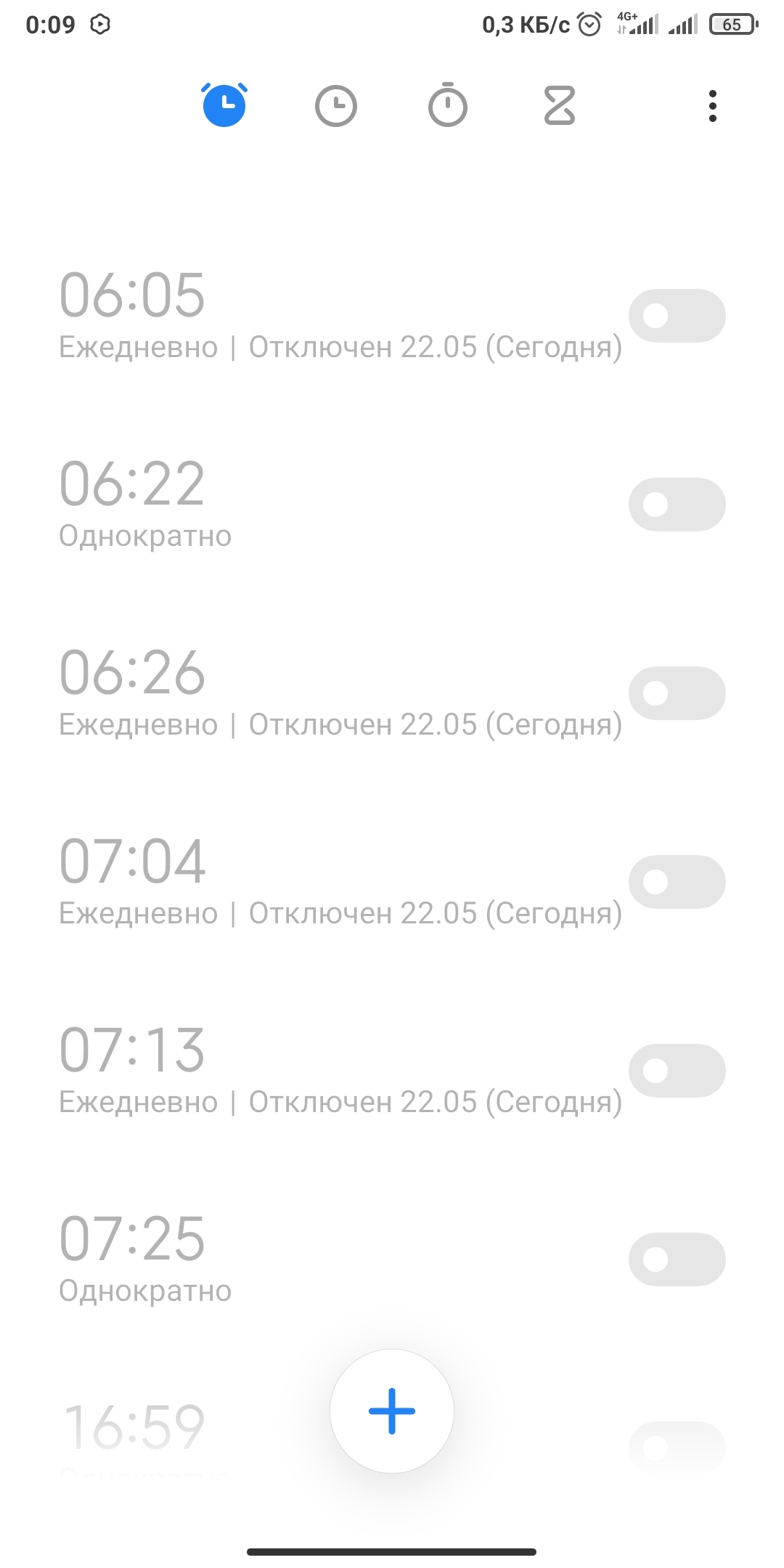
Task: Tap the 07:13 alarm entry
Action: 290,1071
